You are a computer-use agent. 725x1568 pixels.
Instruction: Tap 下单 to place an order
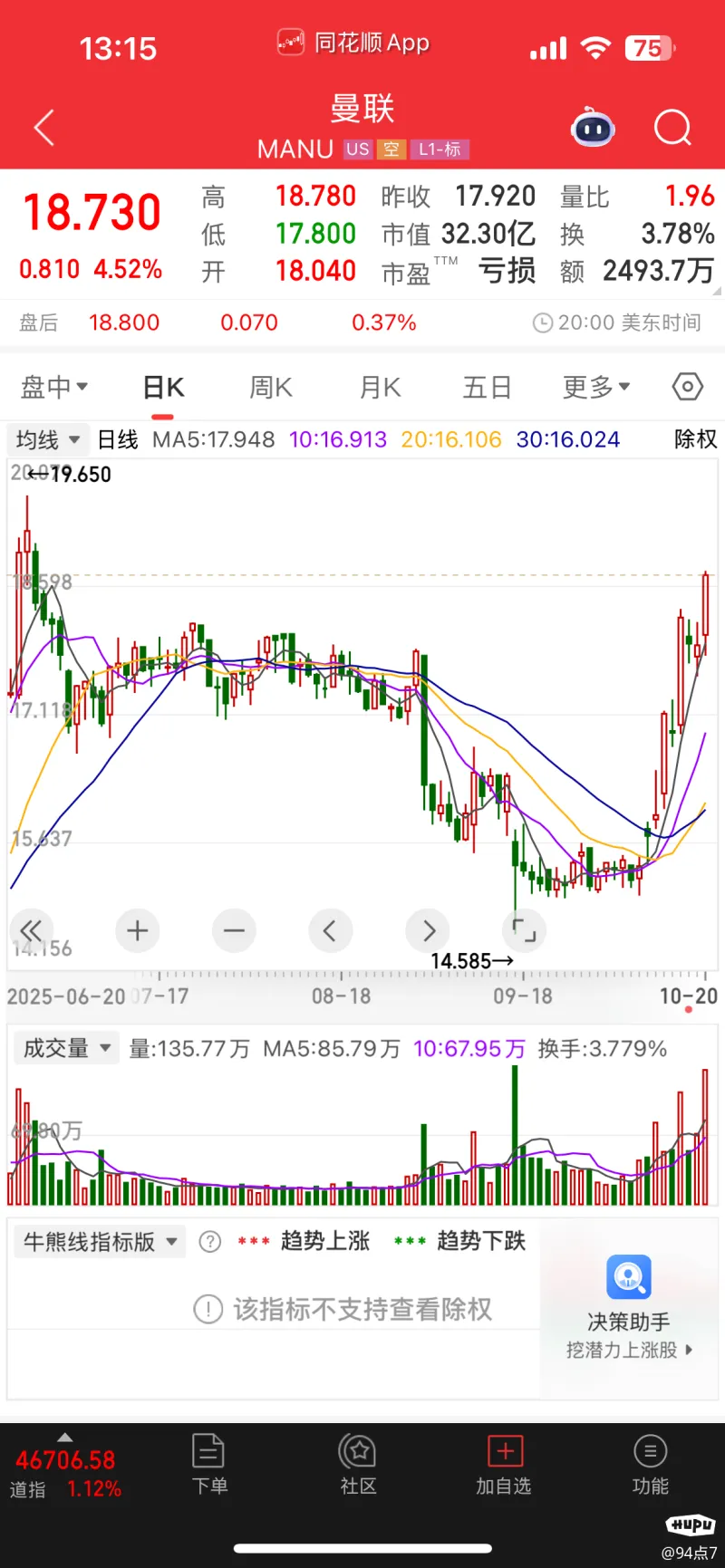[209, 1464]
